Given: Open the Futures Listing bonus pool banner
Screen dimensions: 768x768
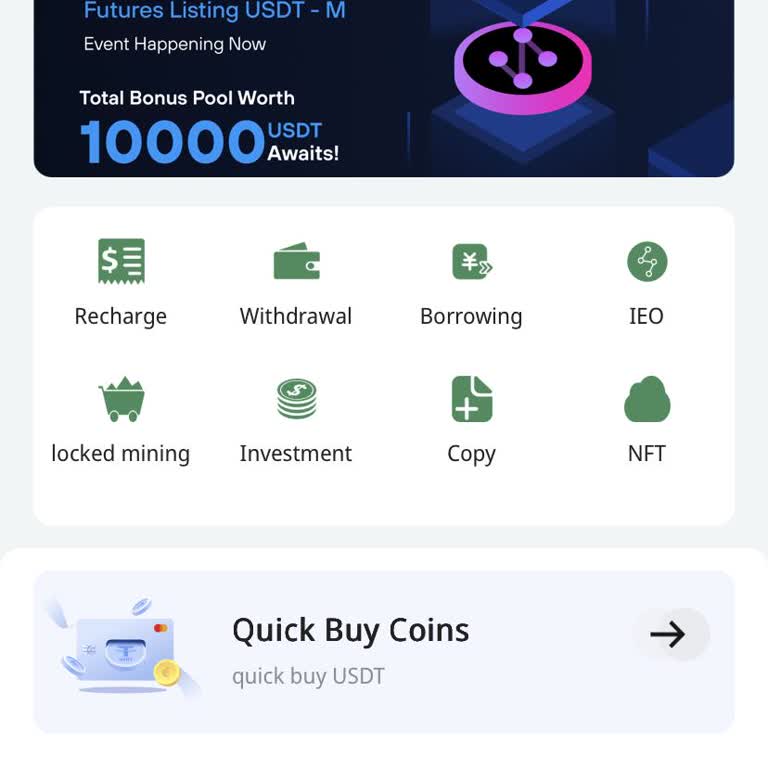Looking at the screenshot, I should [384, 88].
